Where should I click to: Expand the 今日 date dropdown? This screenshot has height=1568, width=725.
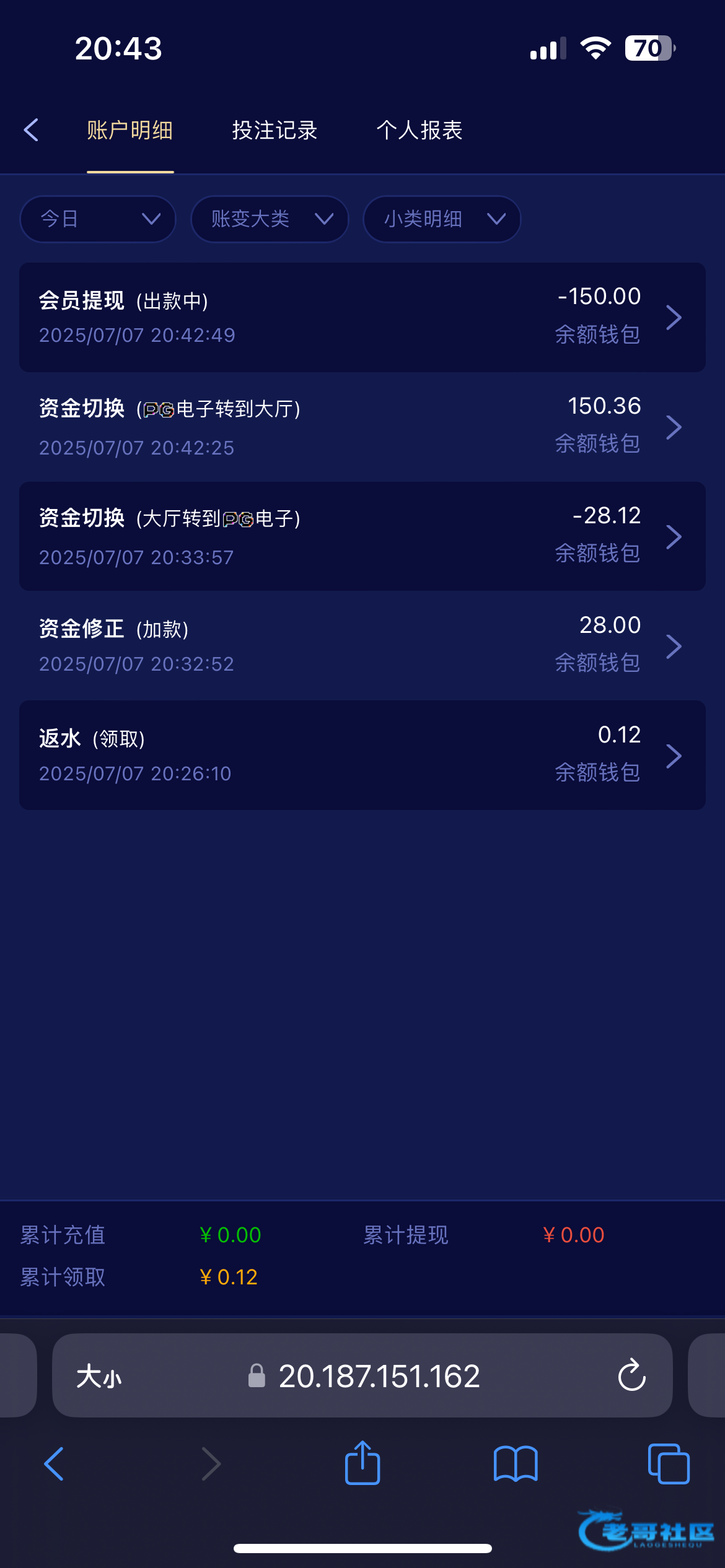(98, 219)
